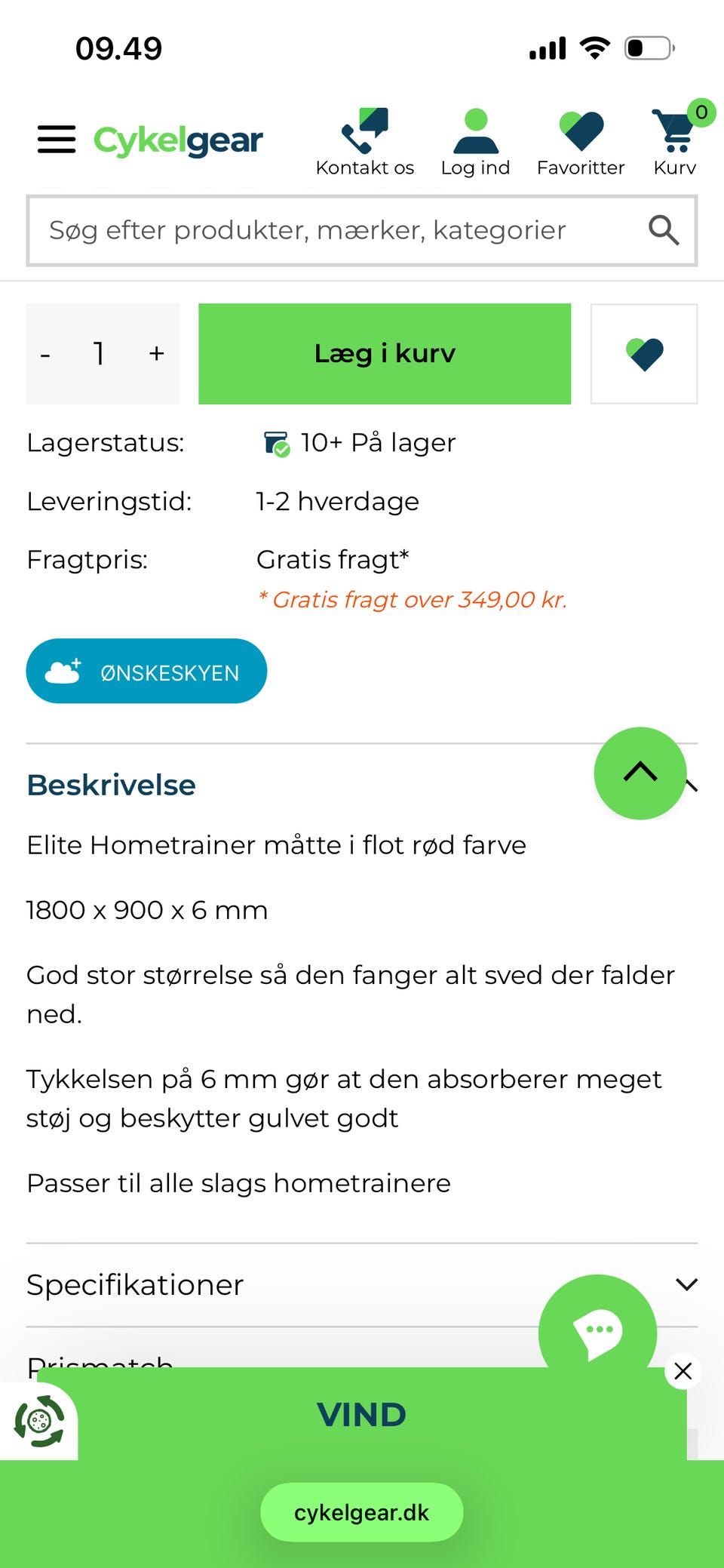Add to ØNSKESKYEN wishlist
Image resolution: width=724 pixels, height=1568 pixels.
tap(146, 672)
